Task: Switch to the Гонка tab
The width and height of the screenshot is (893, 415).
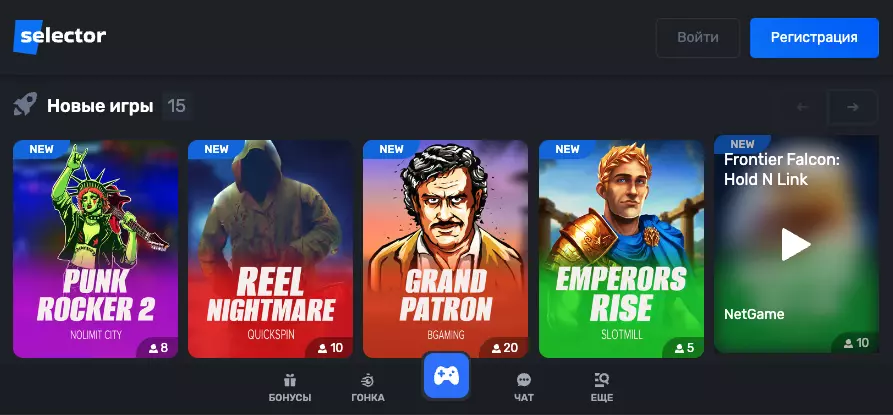Action: pyautogui.click(x=368, y=387)
